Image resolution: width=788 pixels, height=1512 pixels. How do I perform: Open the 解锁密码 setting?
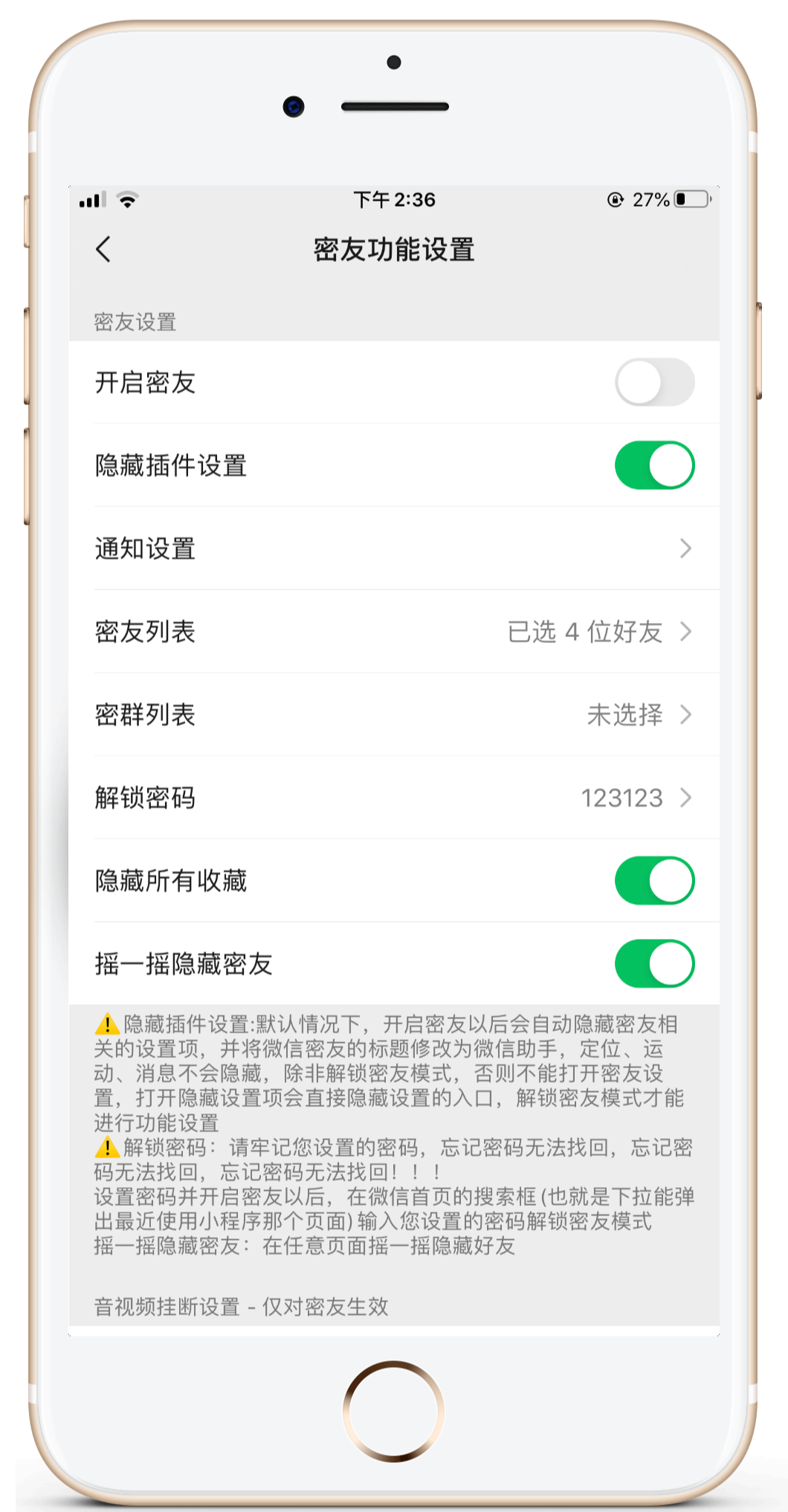[x=394, y=798]
